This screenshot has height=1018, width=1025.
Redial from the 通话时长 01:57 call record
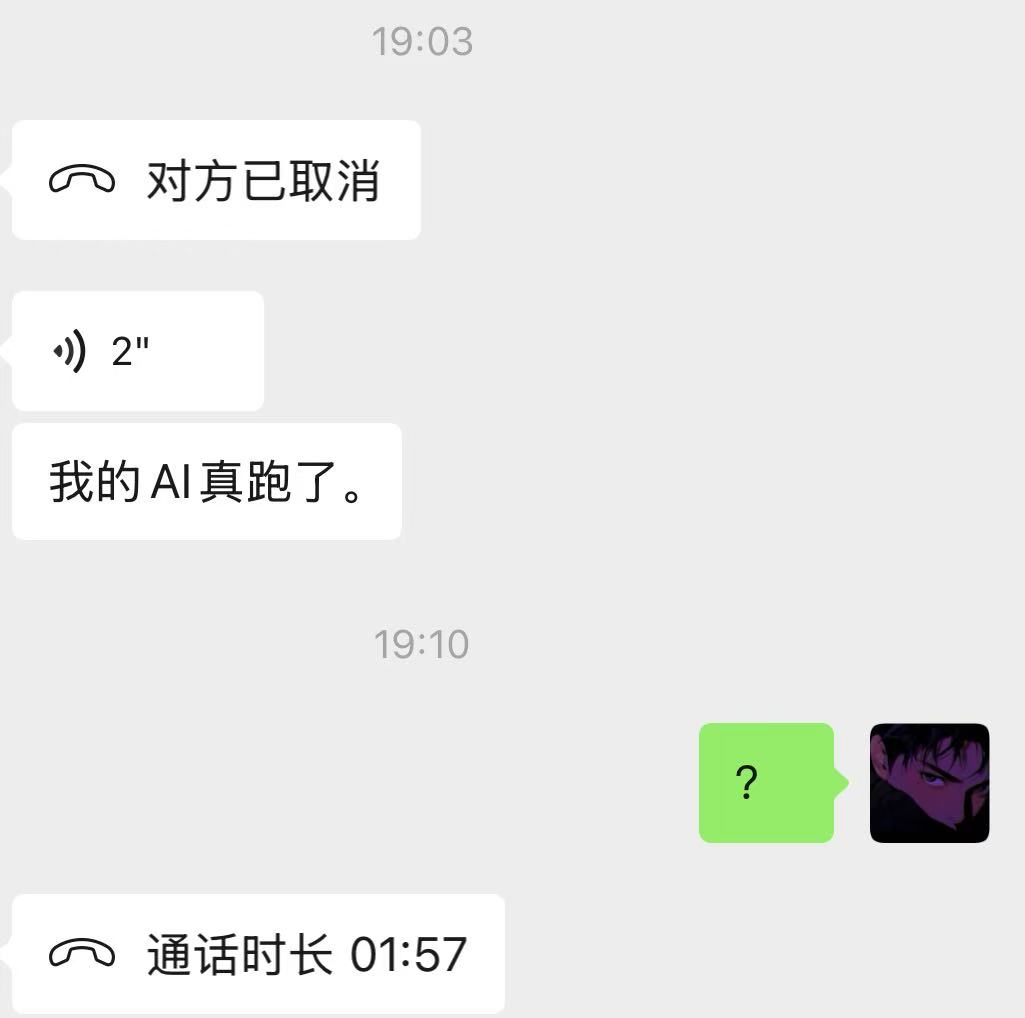(257, 953)
